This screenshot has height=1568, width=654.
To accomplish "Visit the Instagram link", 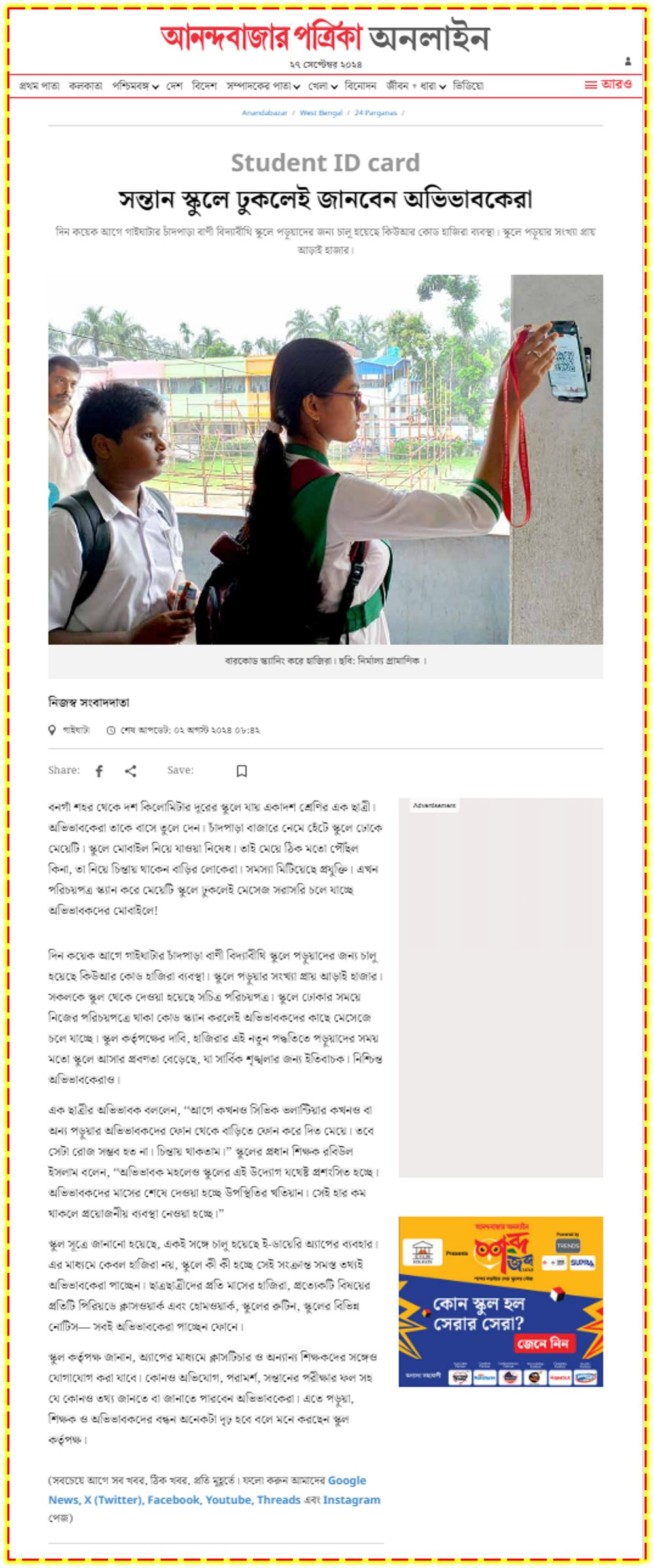I will tap(352, 1499).
